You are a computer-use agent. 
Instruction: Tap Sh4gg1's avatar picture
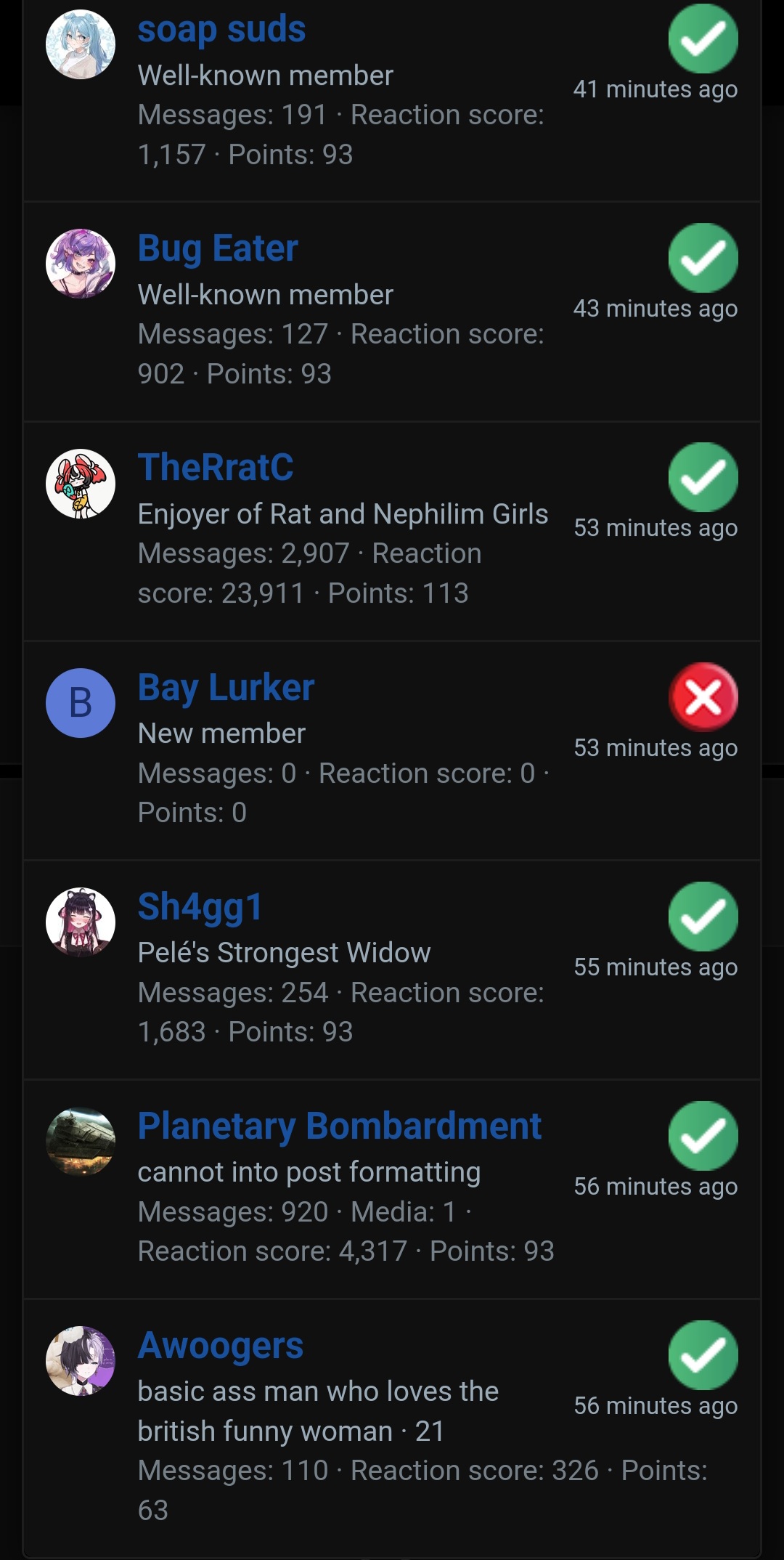81,922
